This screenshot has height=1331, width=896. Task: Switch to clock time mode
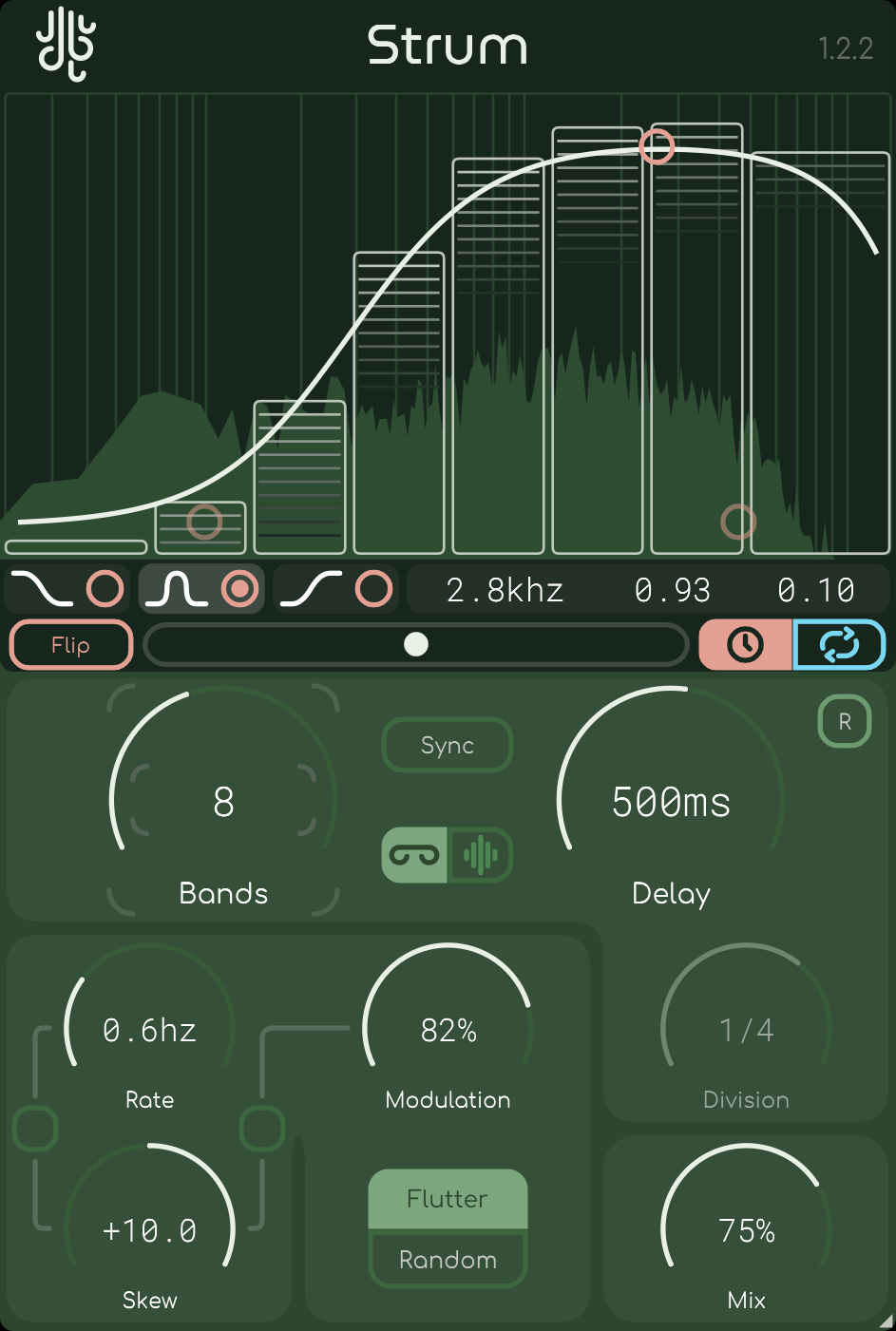(x=745, y=645)
